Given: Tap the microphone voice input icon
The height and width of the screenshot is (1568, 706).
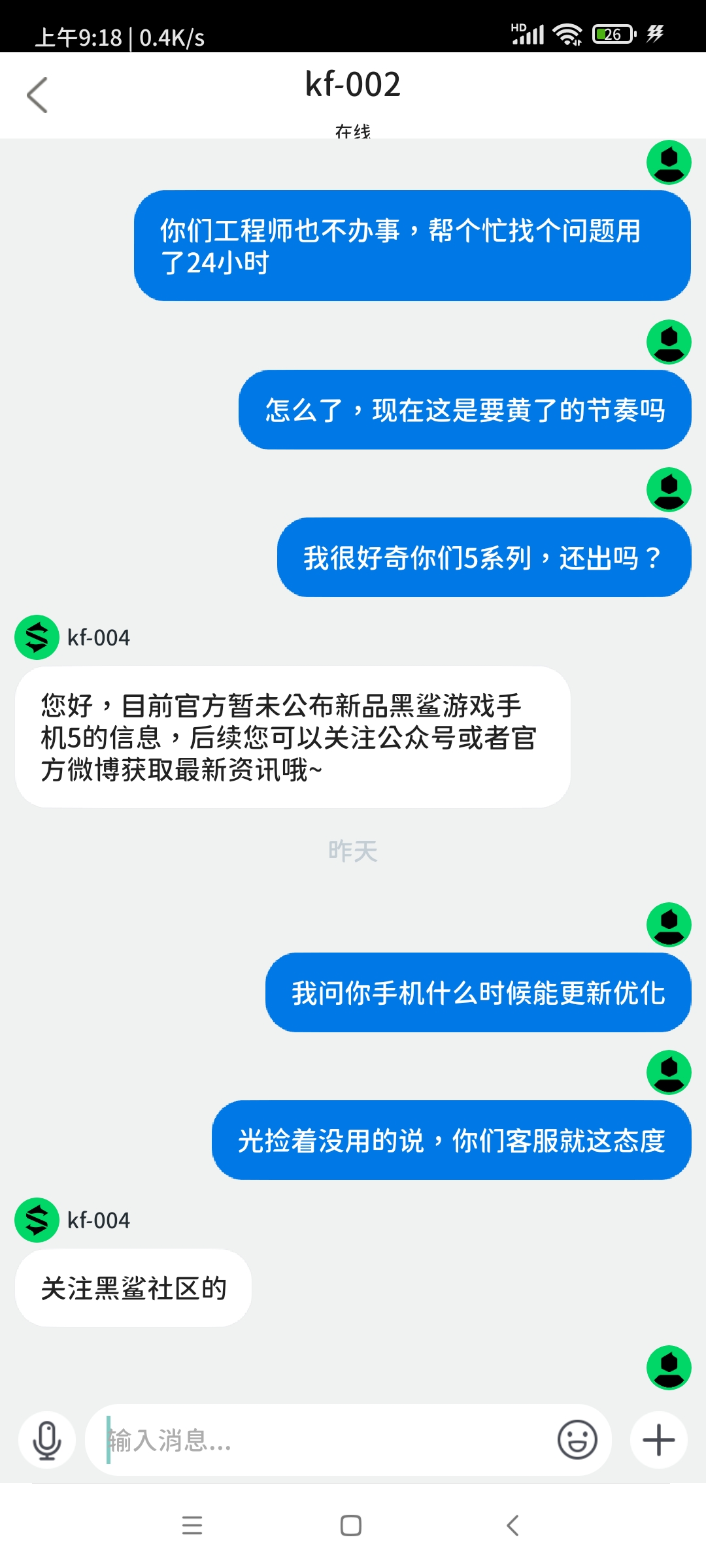Looking at the screenshot, I should coord(47,1440).
